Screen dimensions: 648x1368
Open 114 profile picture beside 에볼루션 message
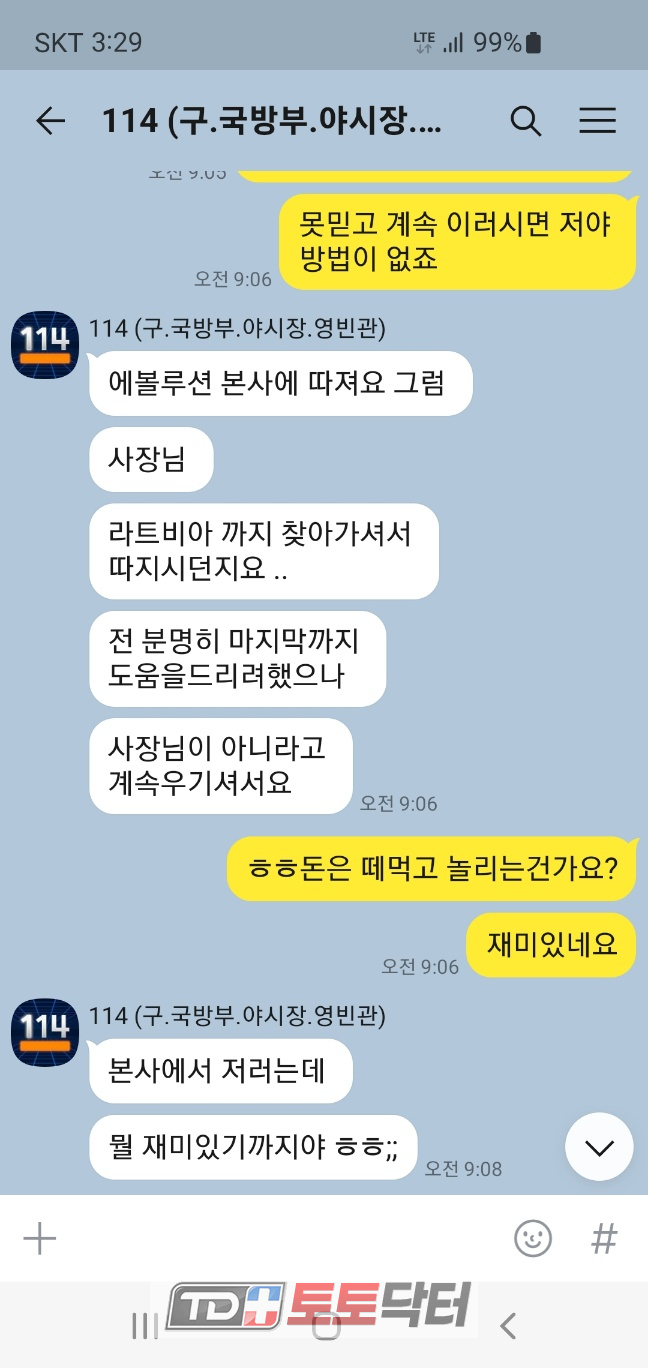pos(45,345)
